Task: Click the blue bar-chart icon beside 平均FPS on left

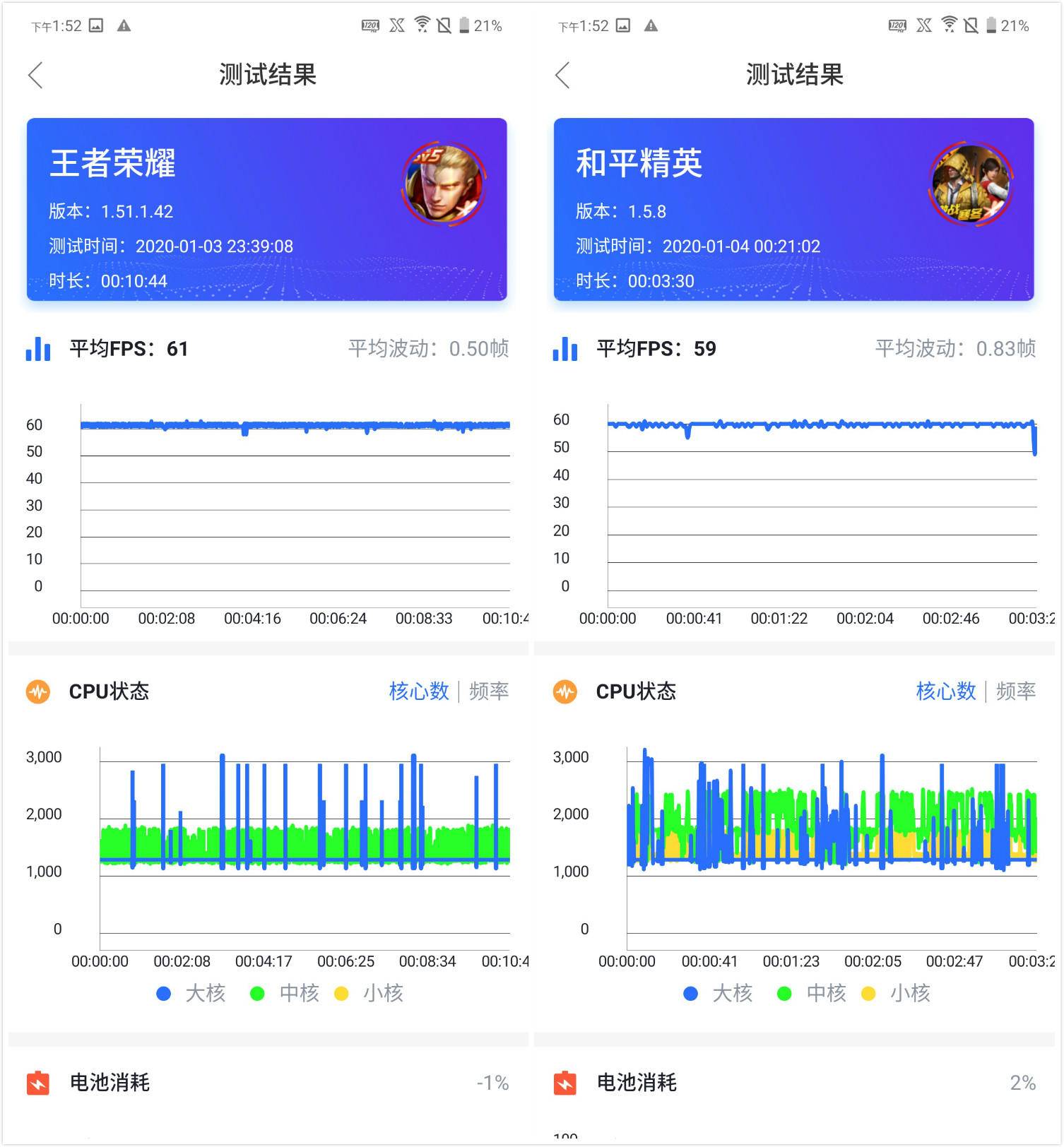Action: tap(39, 348)
